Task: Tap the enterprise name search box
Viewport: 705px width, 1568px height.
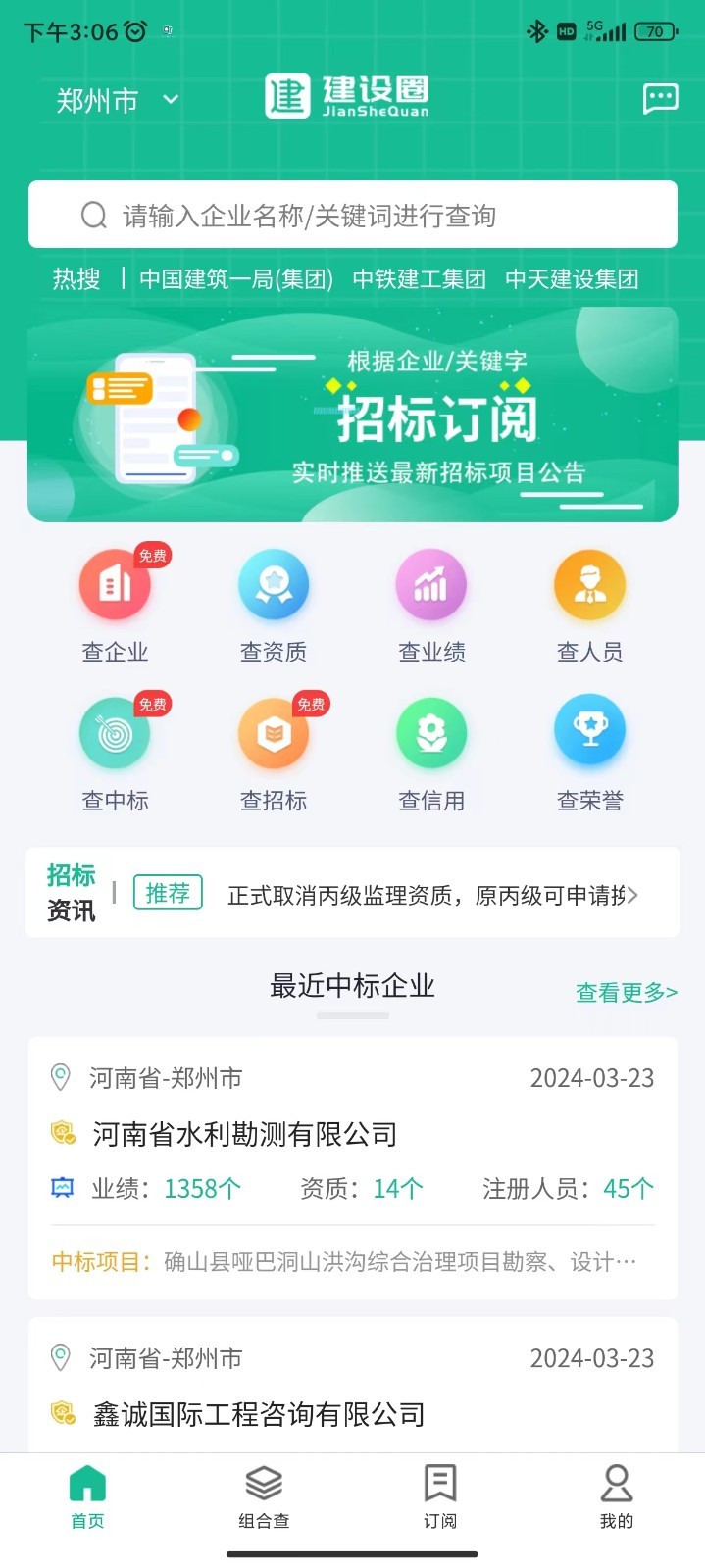Action: (353, 215)
